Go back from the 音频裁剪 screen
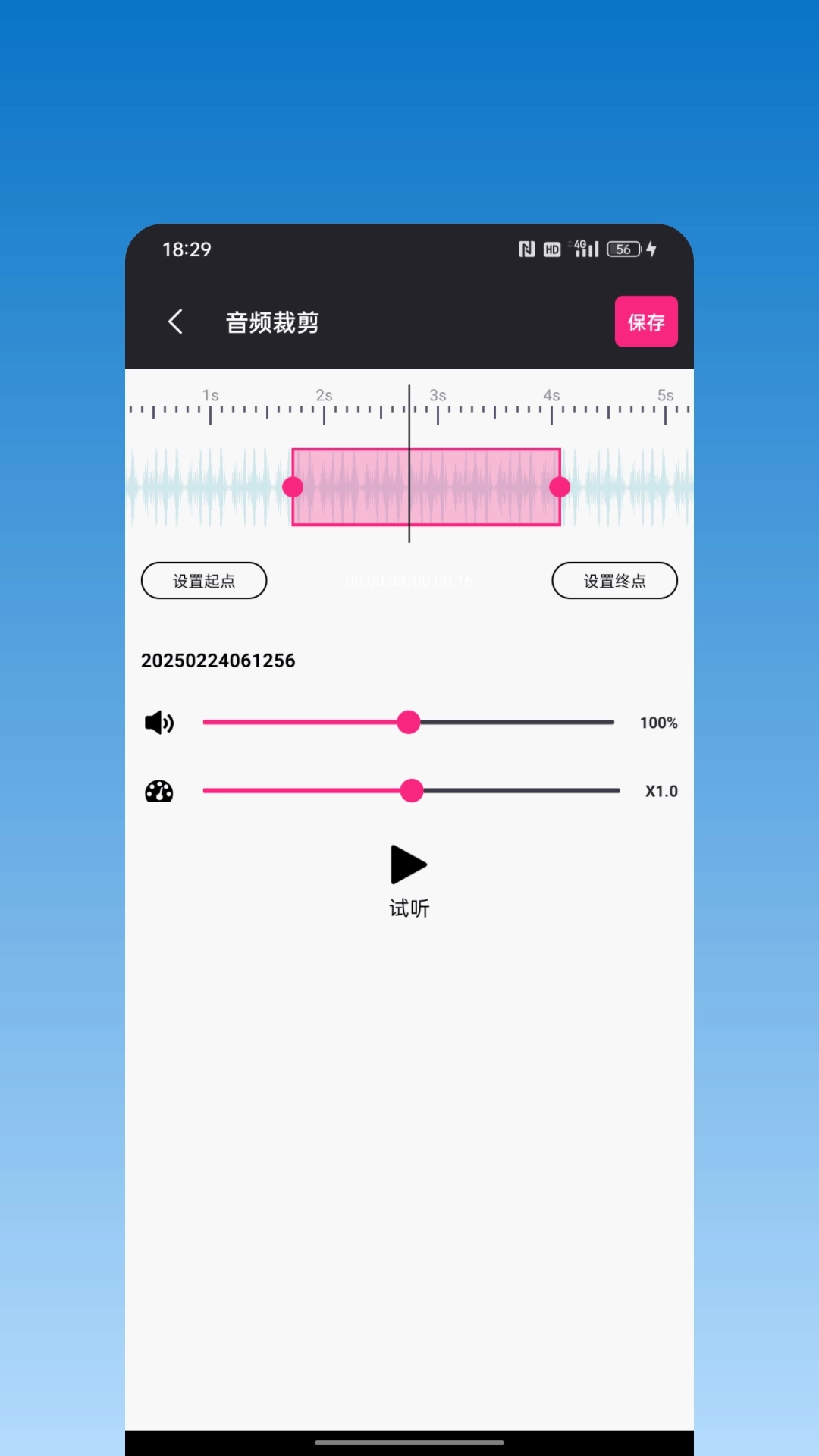This screenshot has height=1456, width=819. tap(176, 322)
